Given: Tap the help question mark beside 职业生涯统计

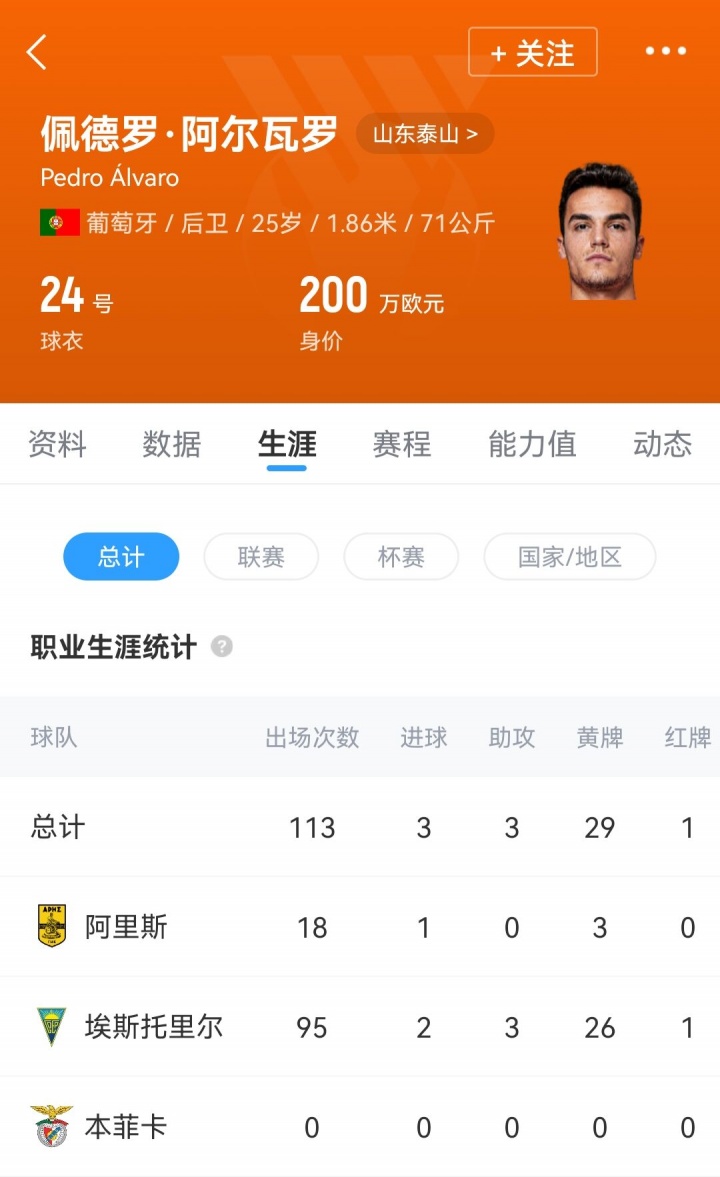Looking at the screenshot, I should pos(220,648).
